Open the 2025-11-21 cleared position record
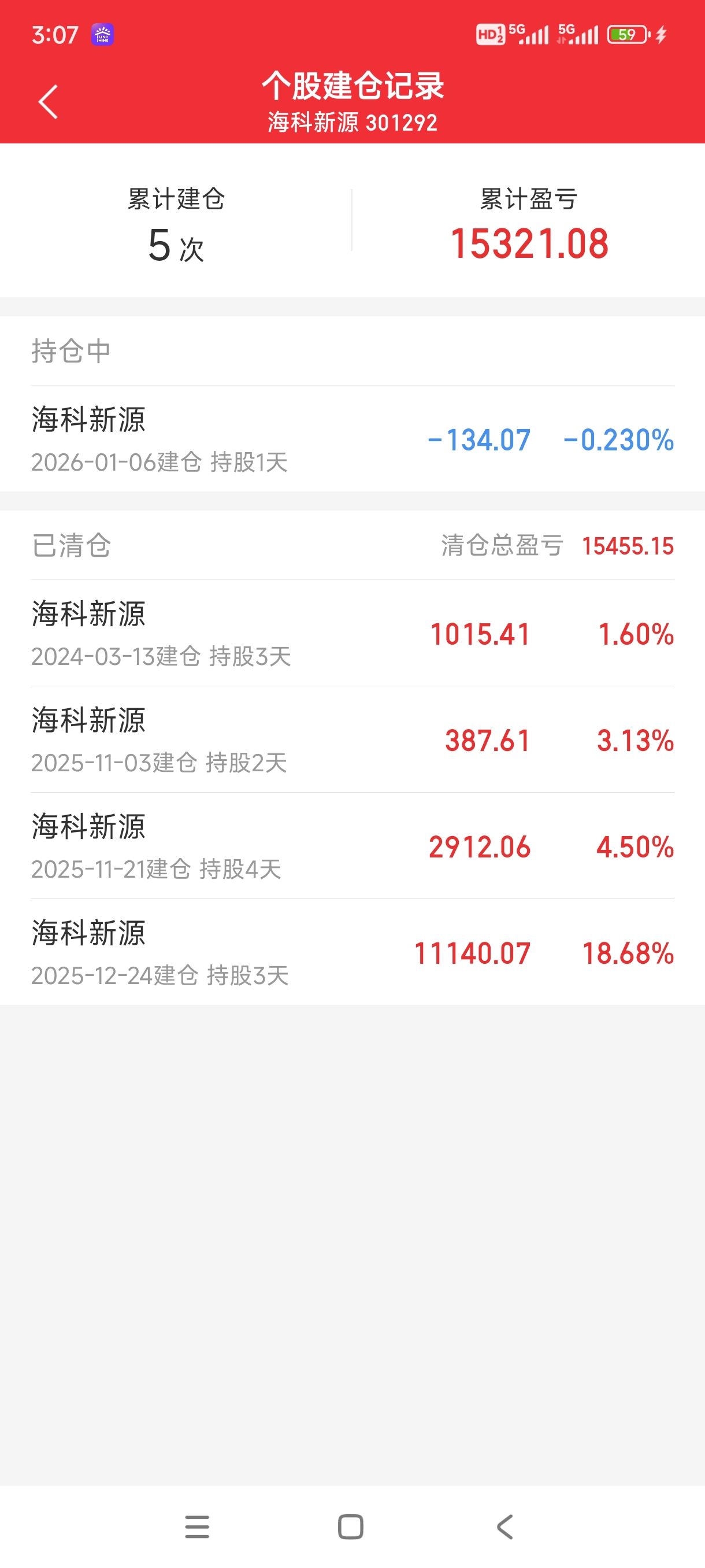705x1568 pixels. pyautogui.click(x=352, y=846)
